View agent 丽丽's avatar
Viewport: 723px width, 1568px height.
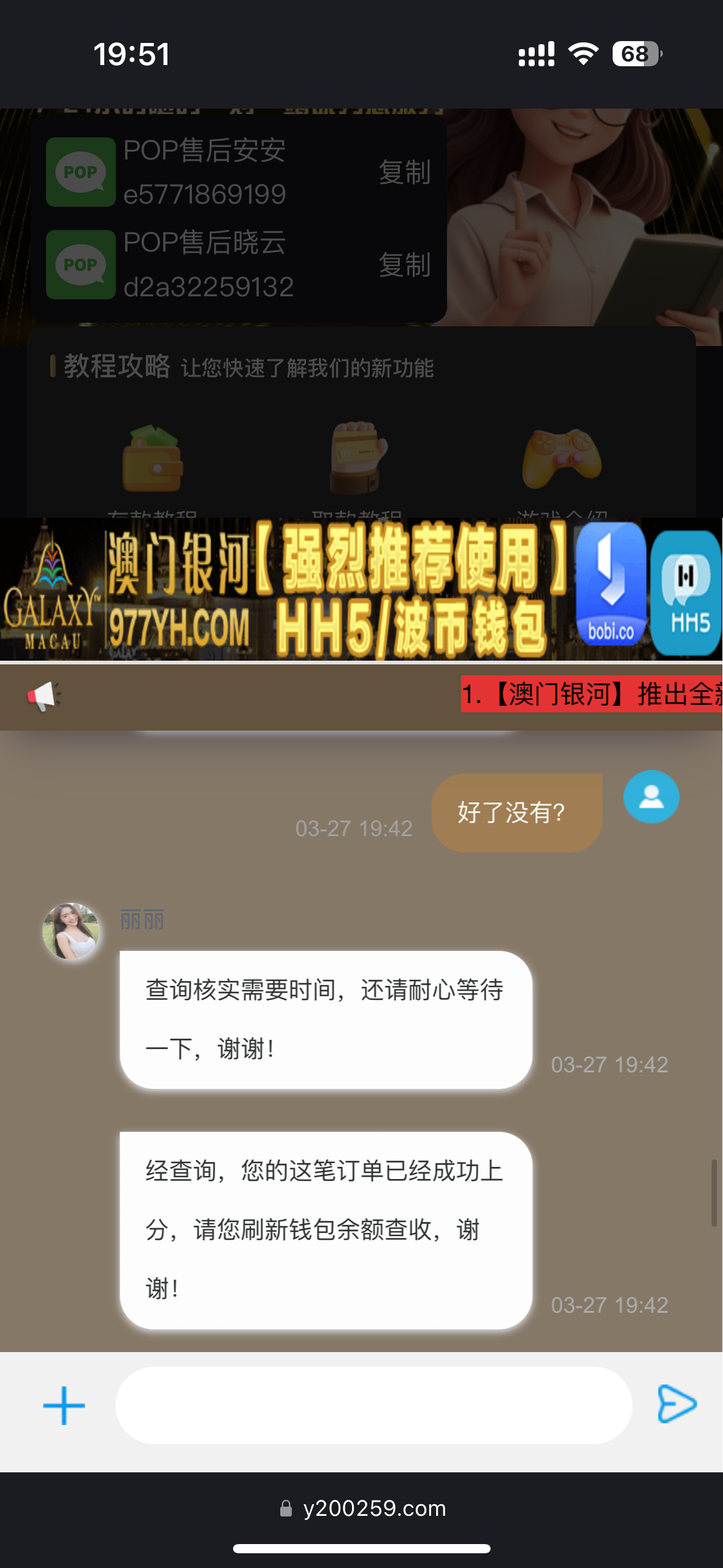pos(71,931)
